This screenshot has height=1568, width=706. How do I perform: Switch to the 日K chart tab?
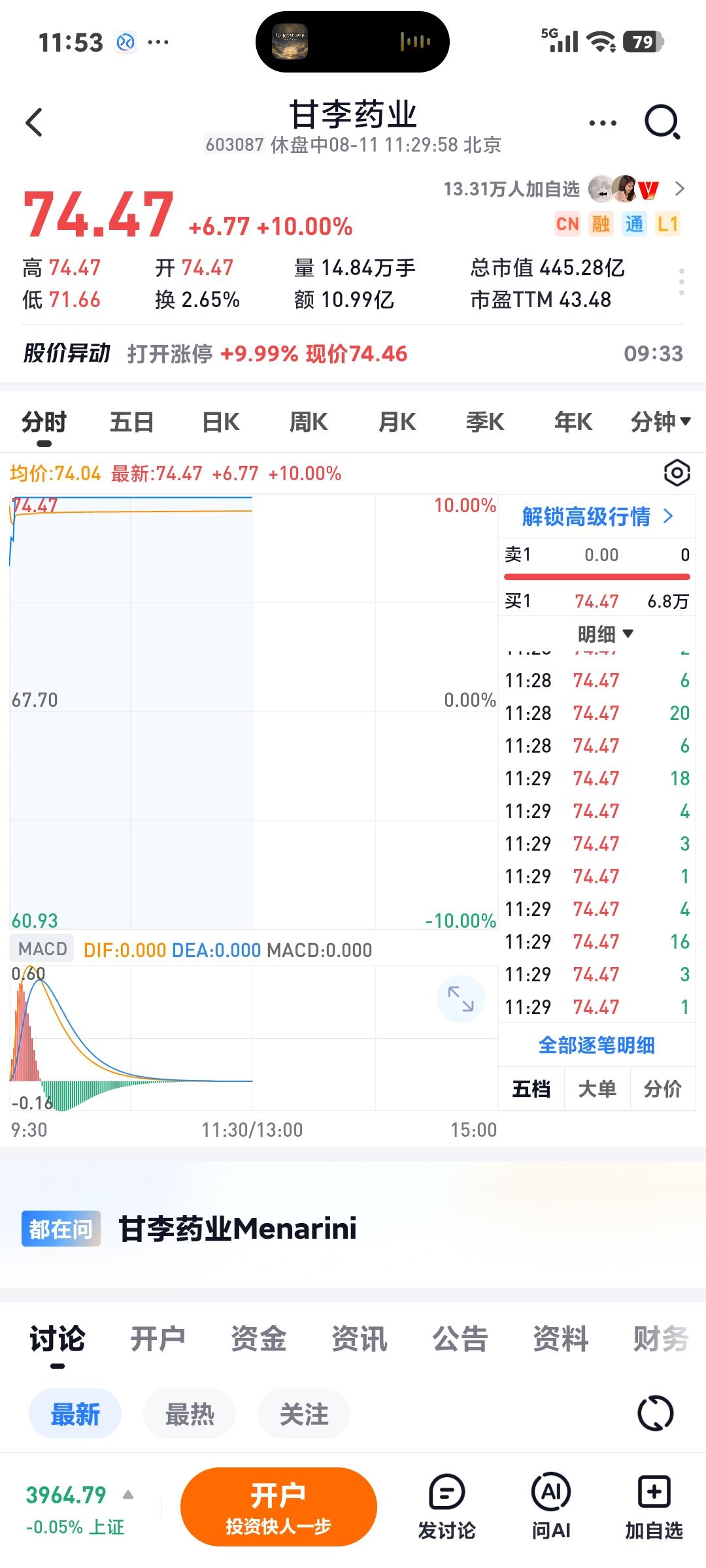click(220, 422)
